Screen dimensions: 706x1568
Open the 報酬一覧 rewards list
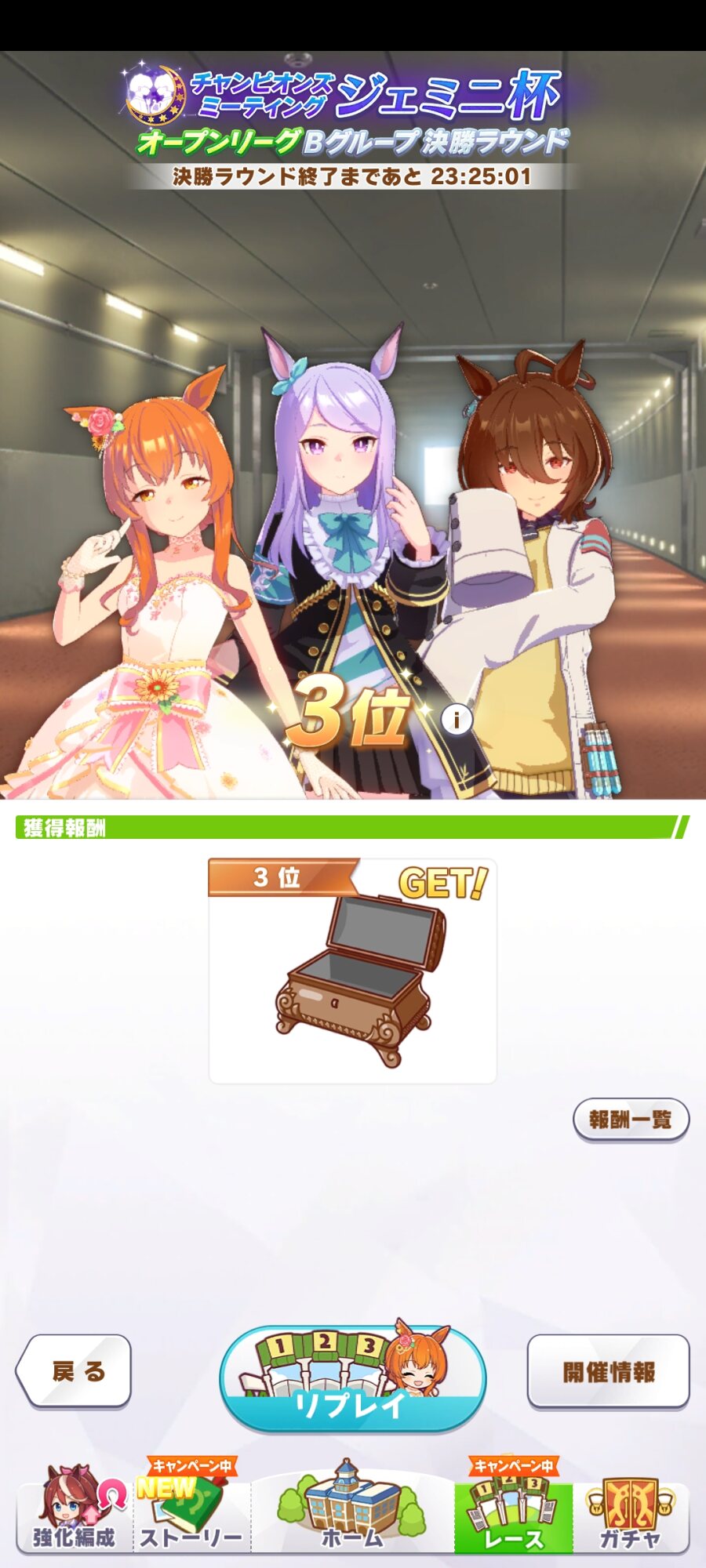[630, 1119]
